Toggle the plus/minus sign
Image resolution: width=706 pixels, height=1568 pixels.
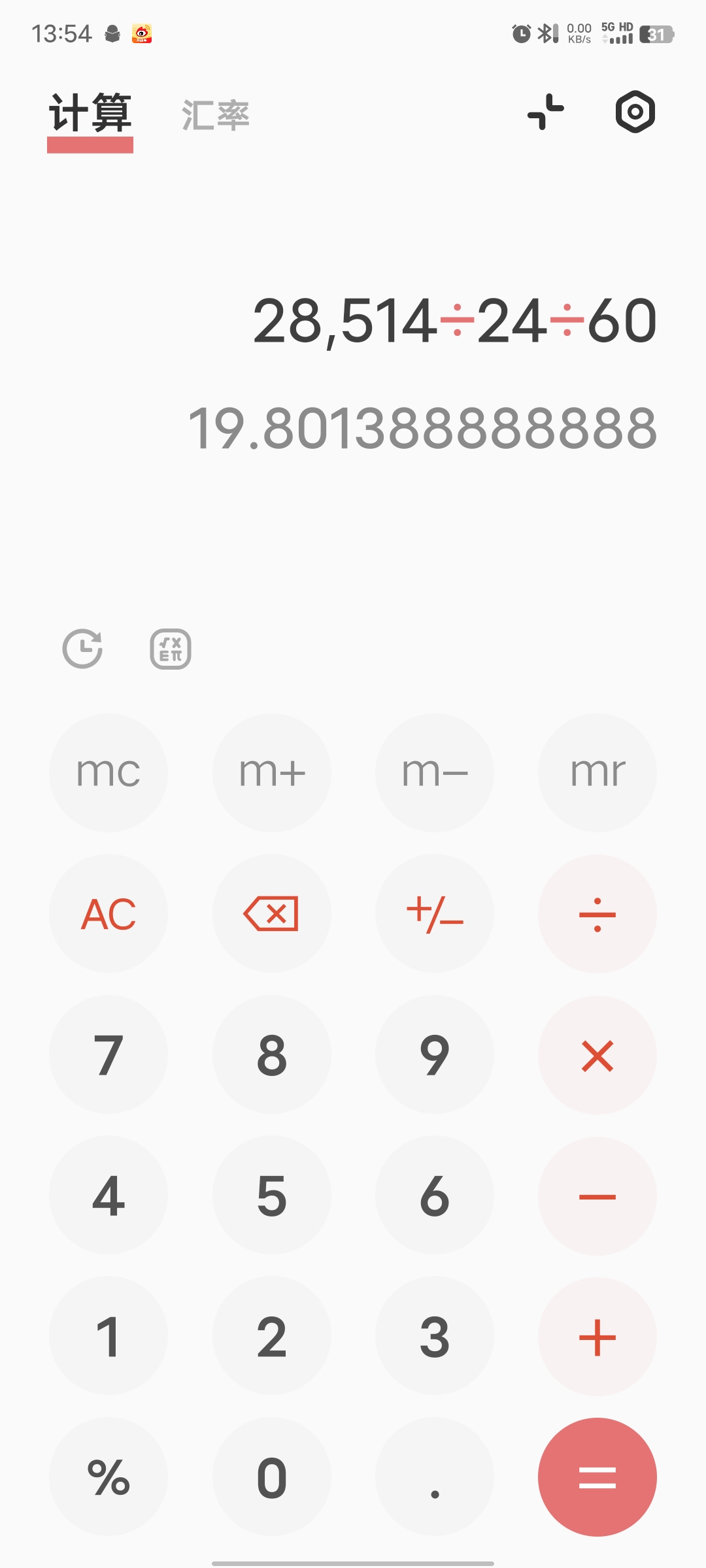click(434, 913)
